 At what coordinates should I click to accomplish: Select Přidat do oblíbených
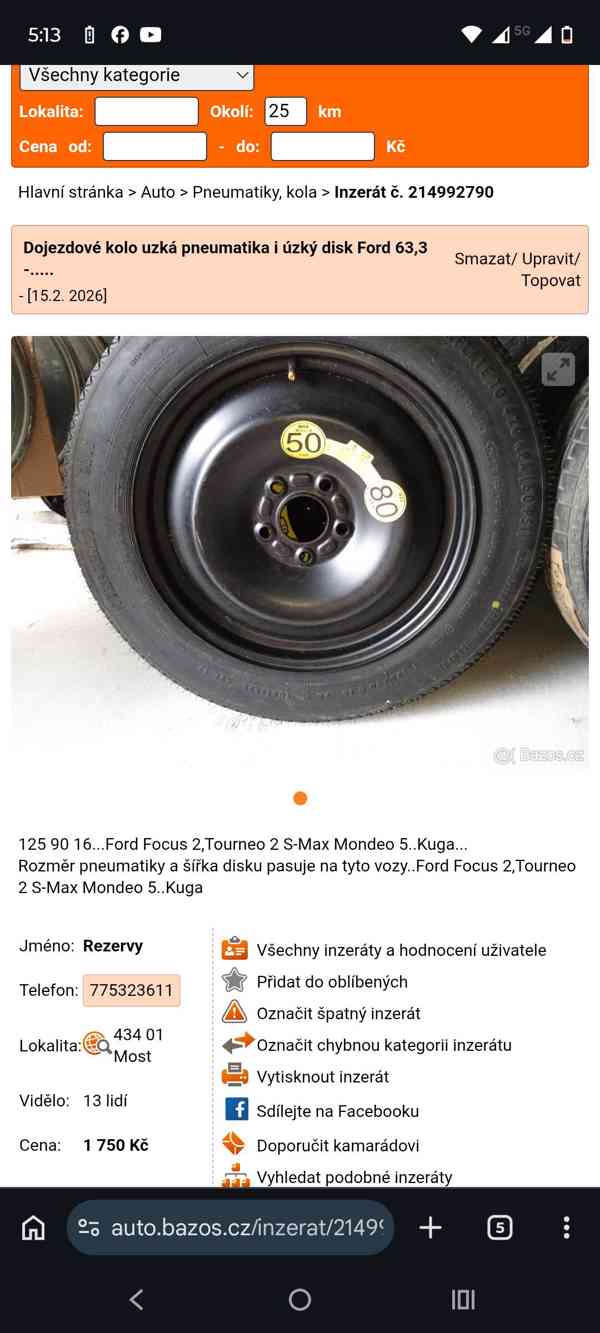tap(332, 982)
